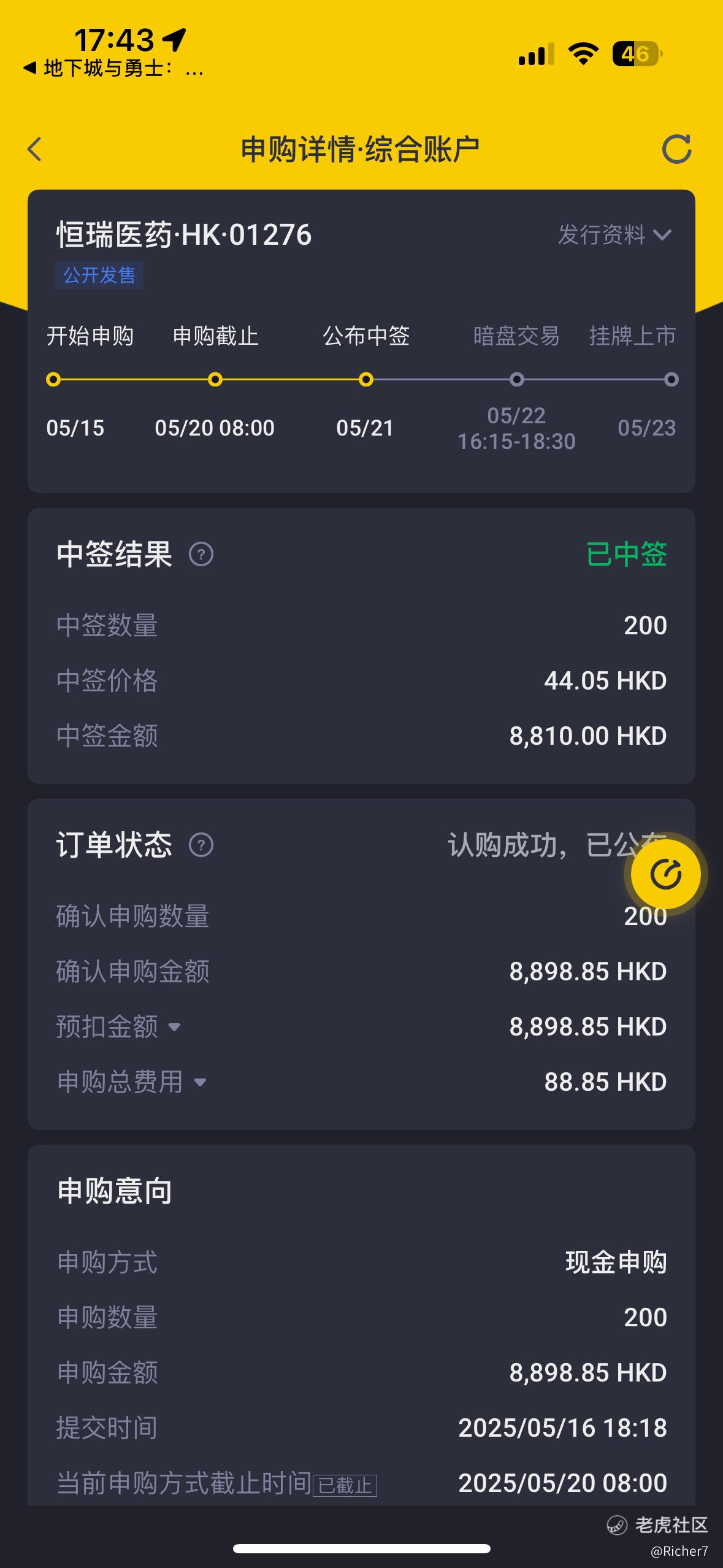Open the help icon beside 订单状态
Viewport: 723px width, 1568px height.
[x=201, y=845]
